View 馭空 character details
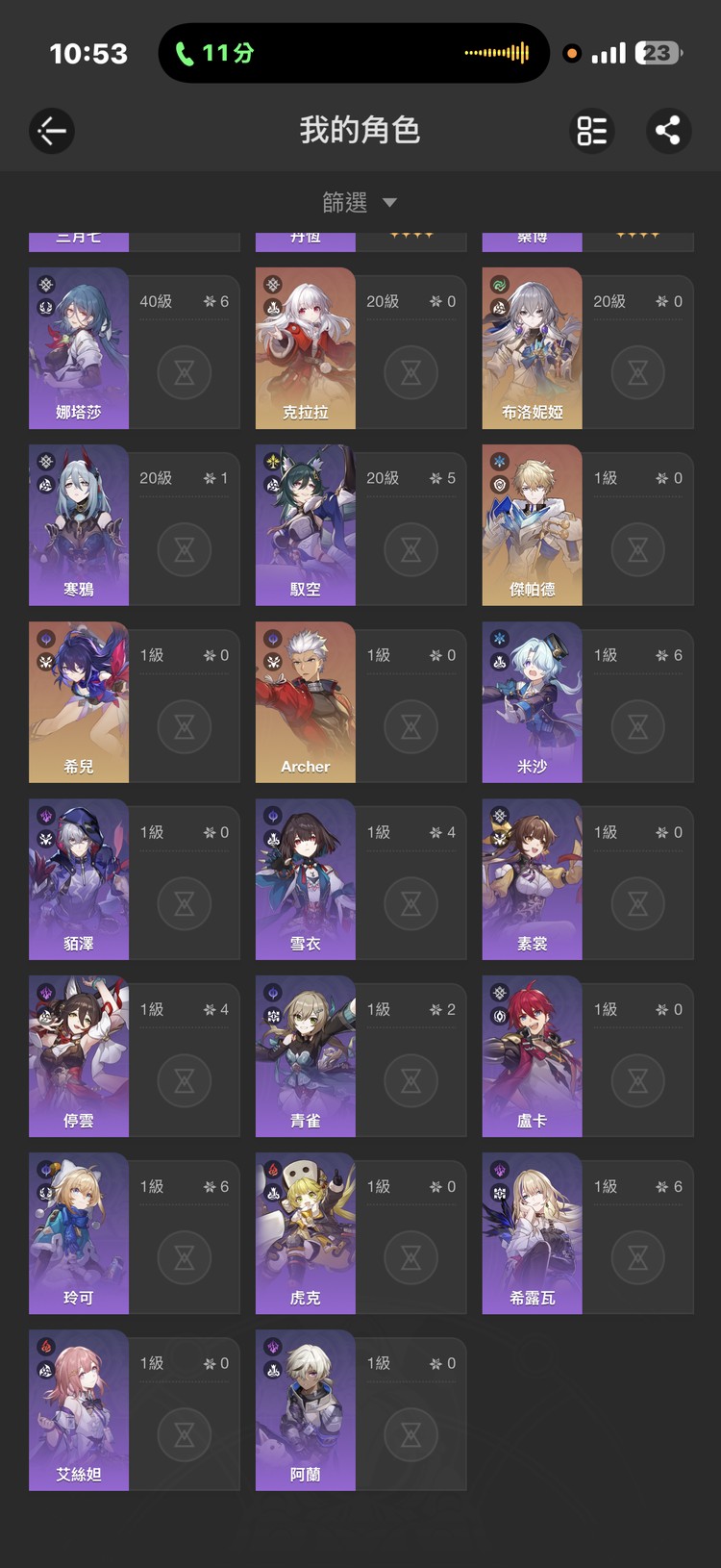 tap(306, 525)
